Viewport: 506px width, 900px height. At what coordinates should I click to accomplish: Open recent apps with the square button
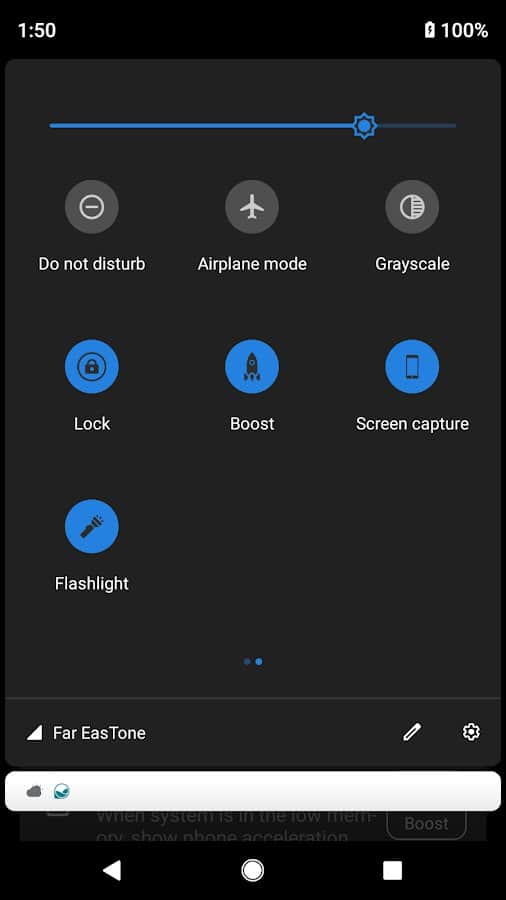pos(392,870)
